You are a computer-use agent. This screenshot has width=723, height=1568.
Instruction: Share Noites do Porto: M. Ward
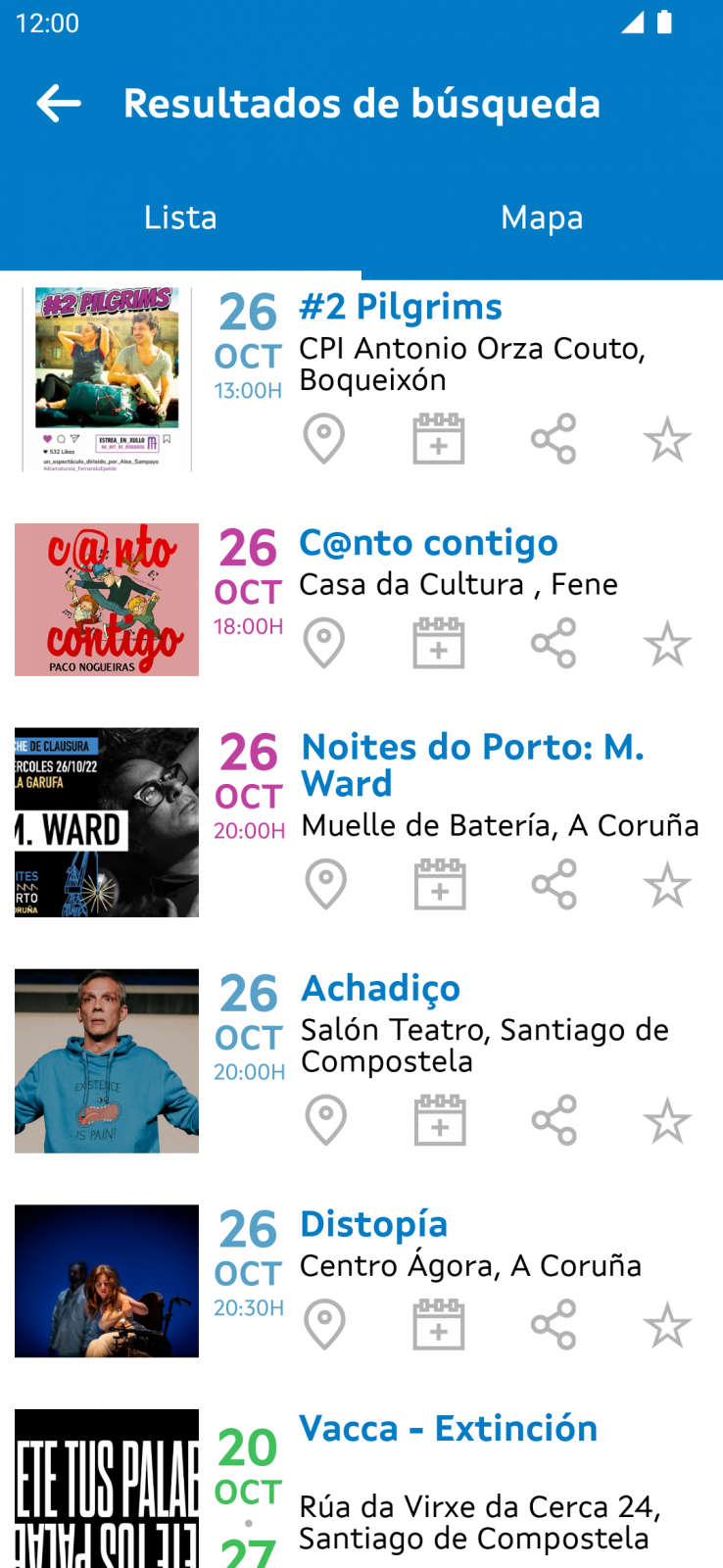[554, 884]
